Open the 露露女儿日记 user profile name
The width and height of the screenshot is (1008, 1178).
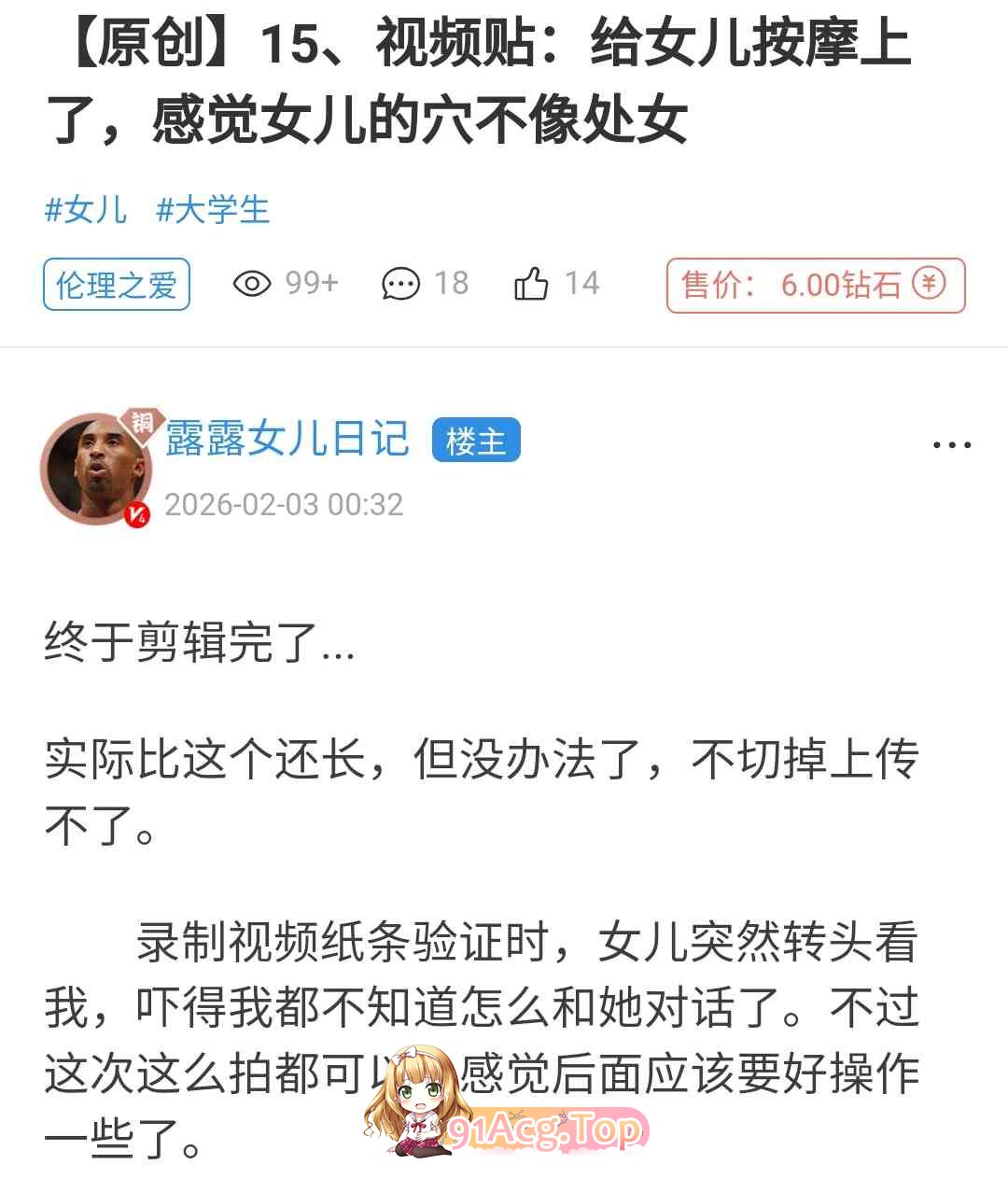tap(287, 438)
